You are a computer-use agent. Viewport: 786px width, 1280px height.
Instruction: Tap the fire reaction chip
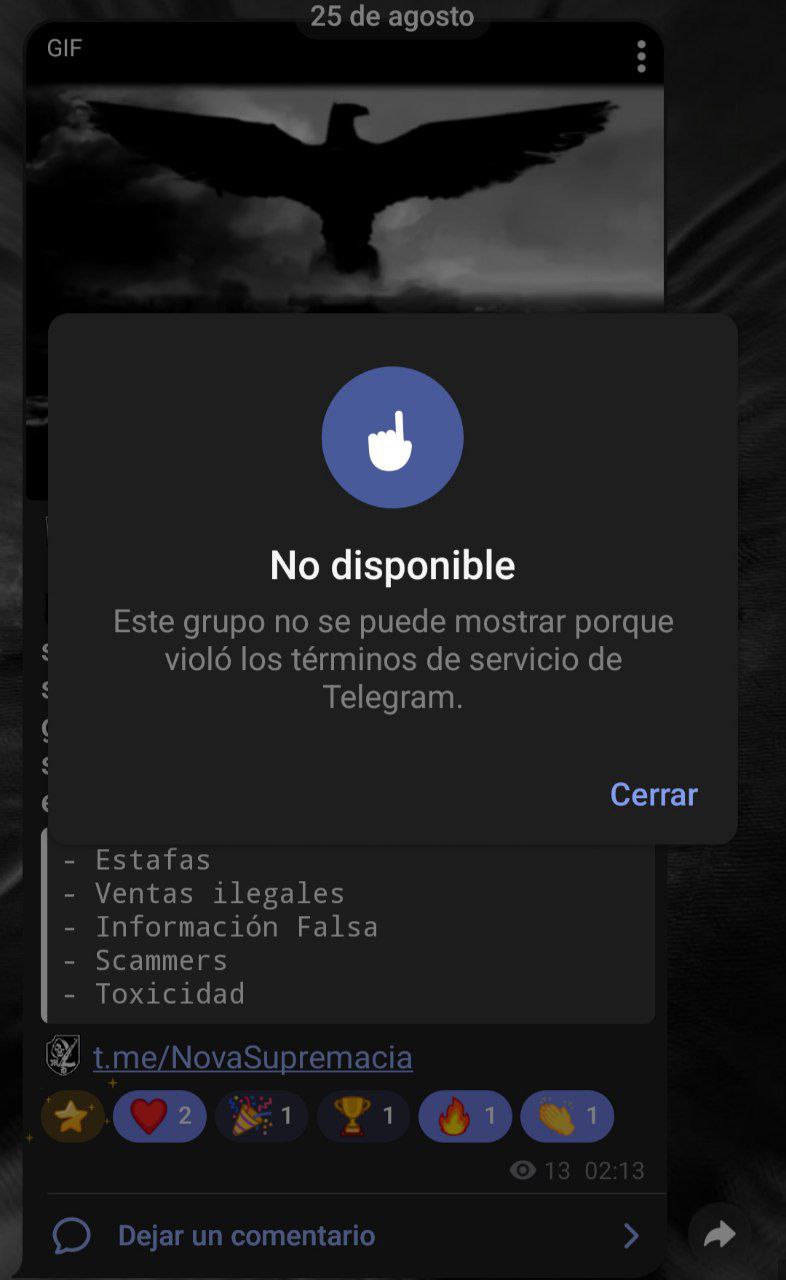(465, 1116)
